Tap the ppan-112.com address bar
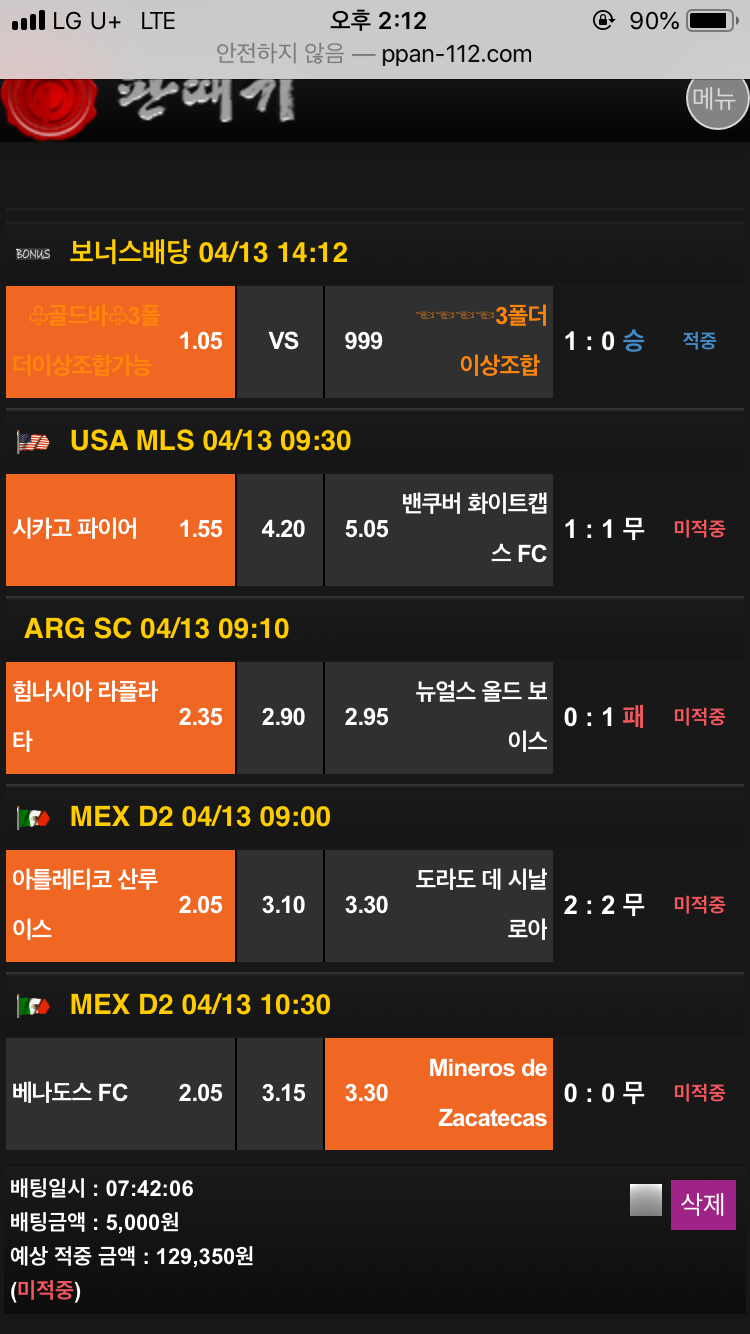The height and width of the screenshot is (1334, 750). coord(374,54)
